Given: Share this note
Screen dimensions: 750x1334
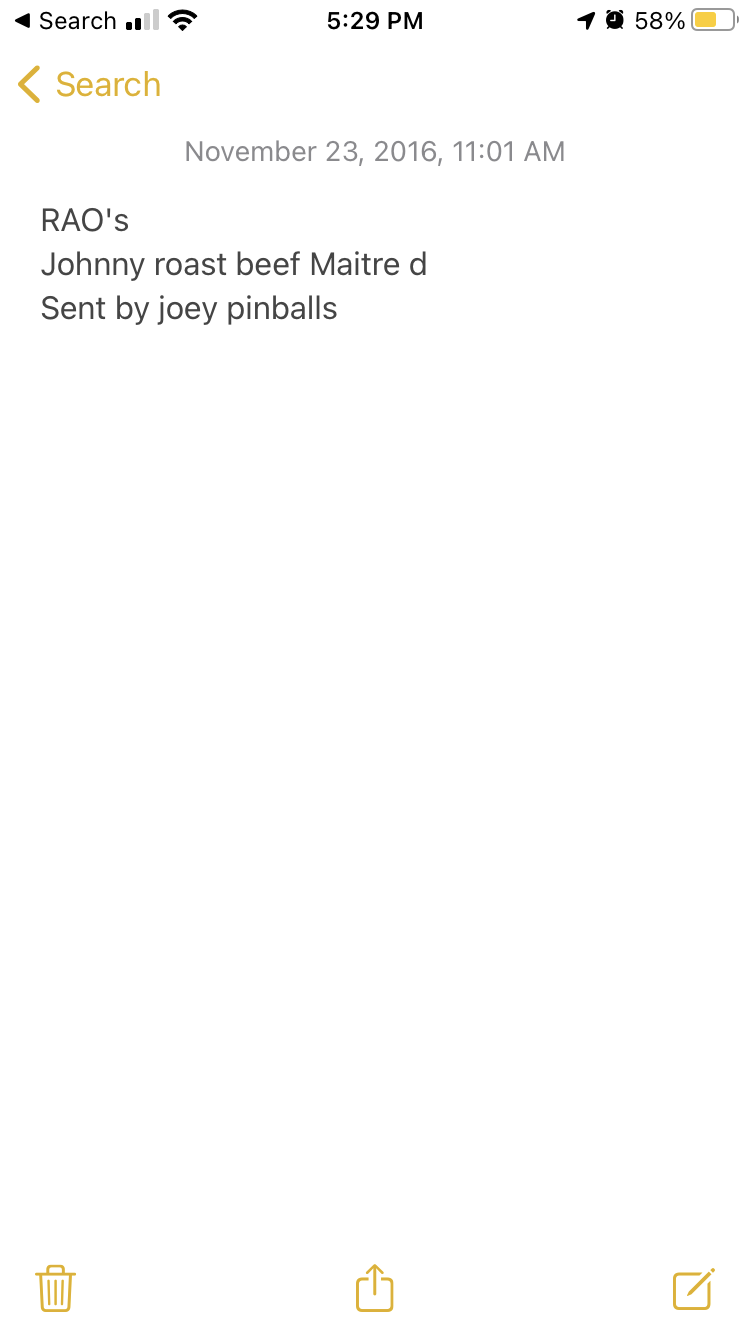Looking at the screenshot, I should click(x=375, y=1287).
